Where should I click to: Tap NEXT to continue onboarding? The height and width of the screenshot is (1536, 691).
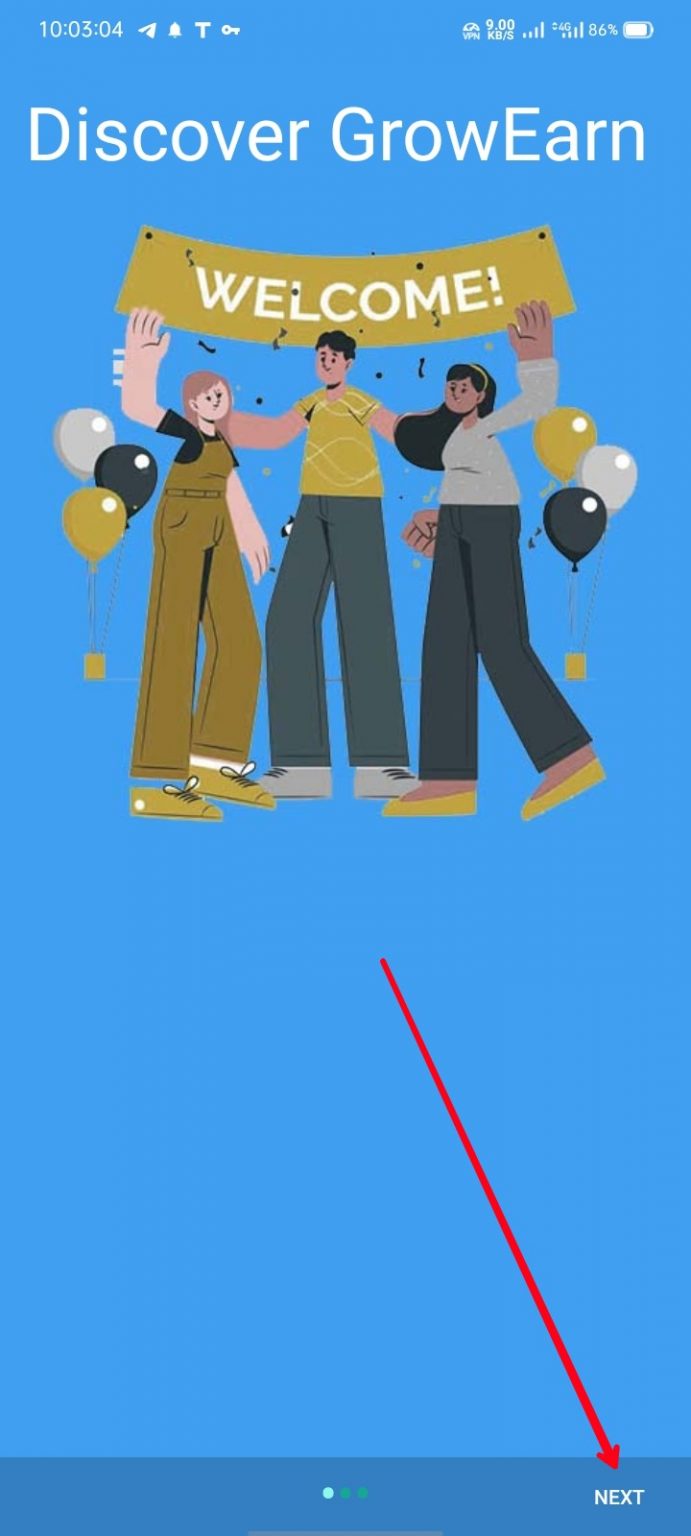(619, 1497)
